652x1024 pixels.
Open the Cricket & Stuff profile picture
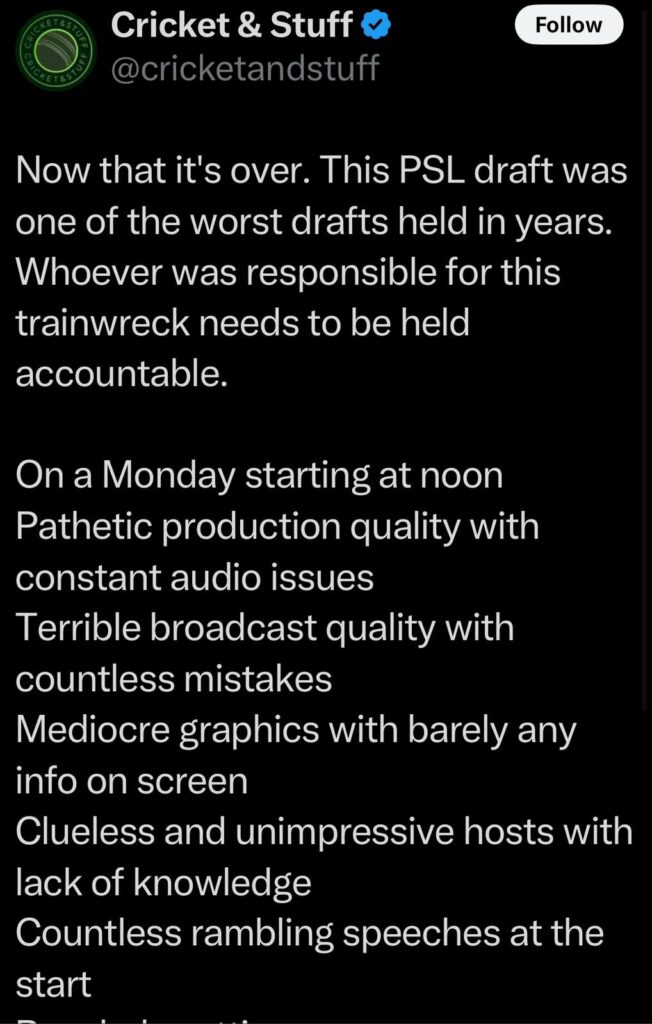click(x=55, y=58)
